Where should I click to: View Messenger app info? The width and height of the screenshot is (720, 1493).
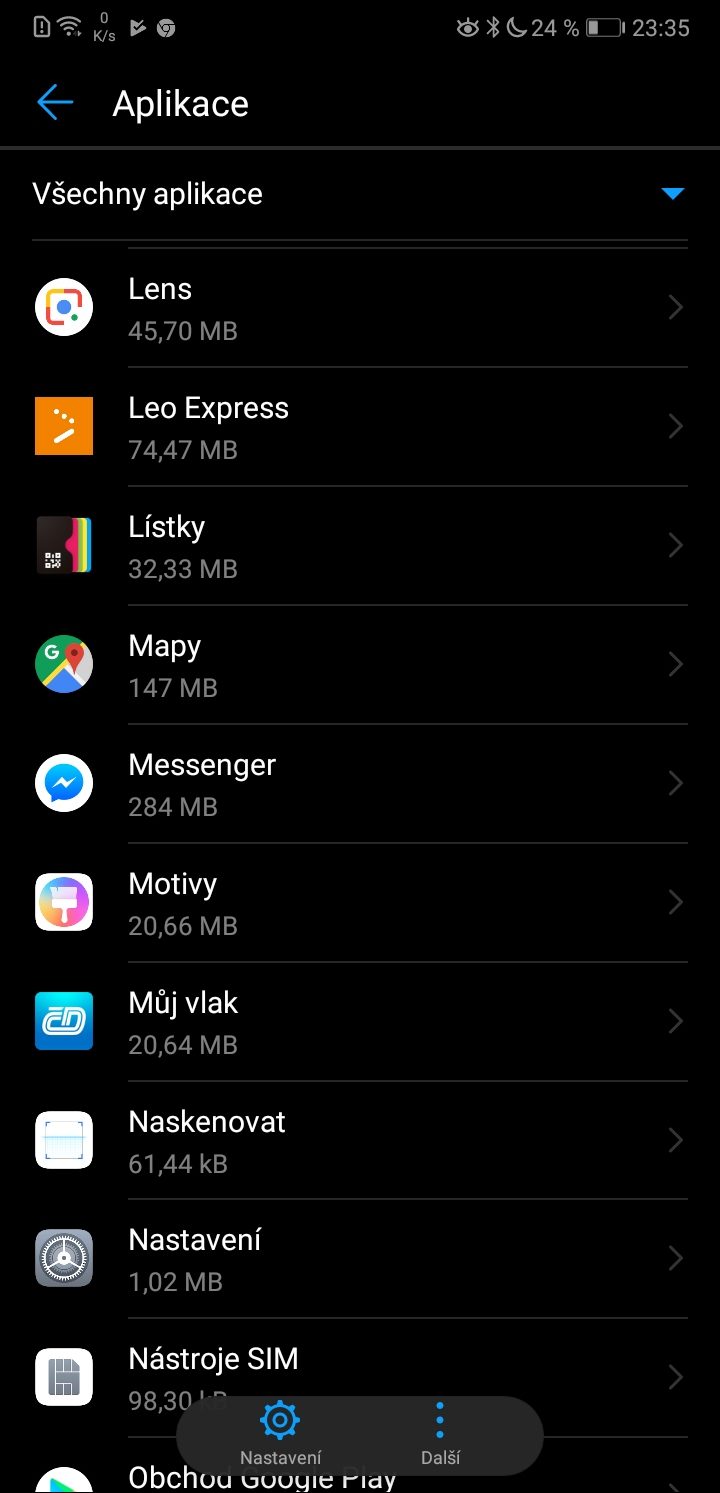click(x=360, y=784)
